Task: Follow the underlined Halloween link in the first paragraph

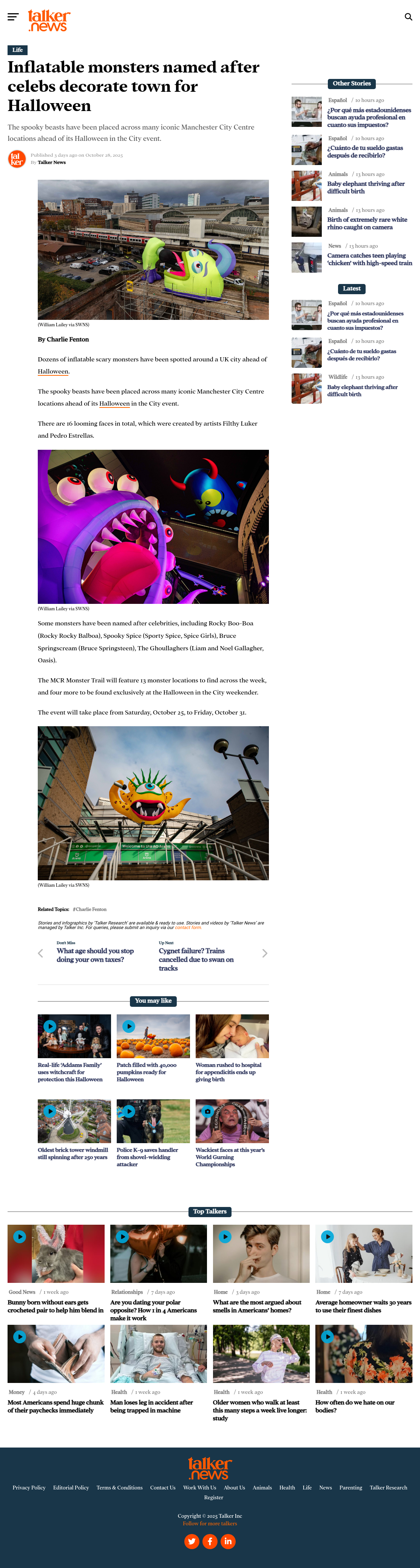Action: coord(53,371)
